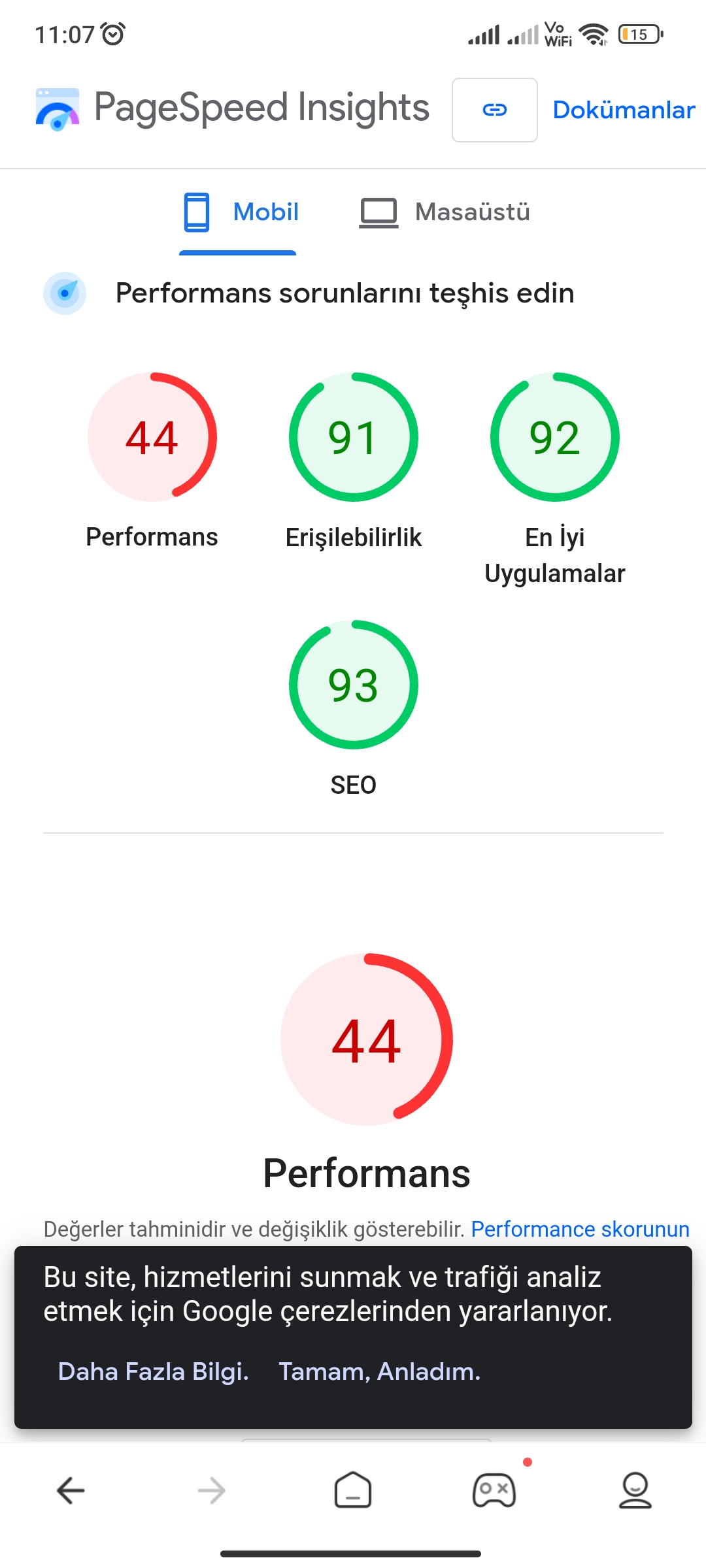Select the Mobil tab
Image resolution: width=706 pixels, height=1568 pixels.
[x=238, y=212]
